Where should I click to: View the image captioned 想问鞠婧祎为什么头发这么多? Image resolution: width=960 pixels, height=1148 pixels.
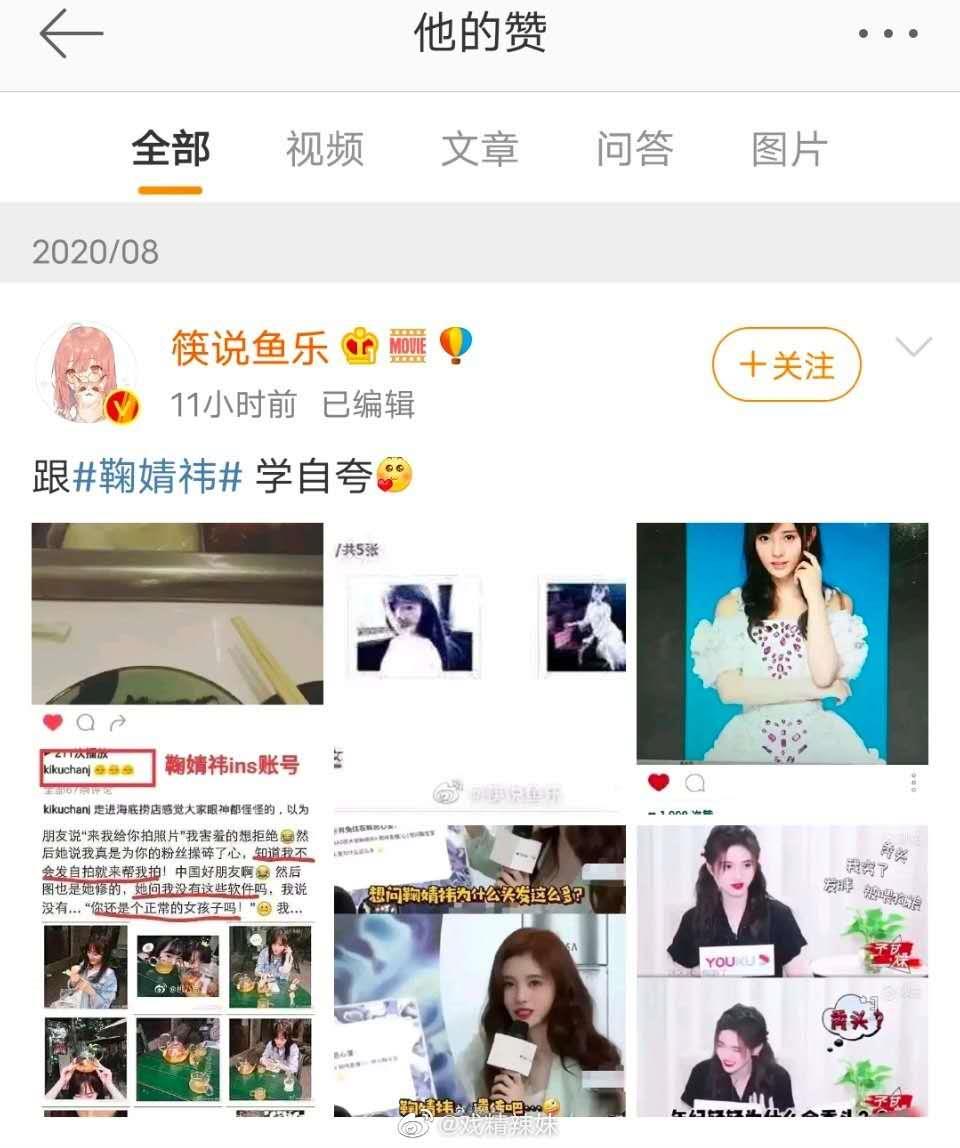(480, 970)
